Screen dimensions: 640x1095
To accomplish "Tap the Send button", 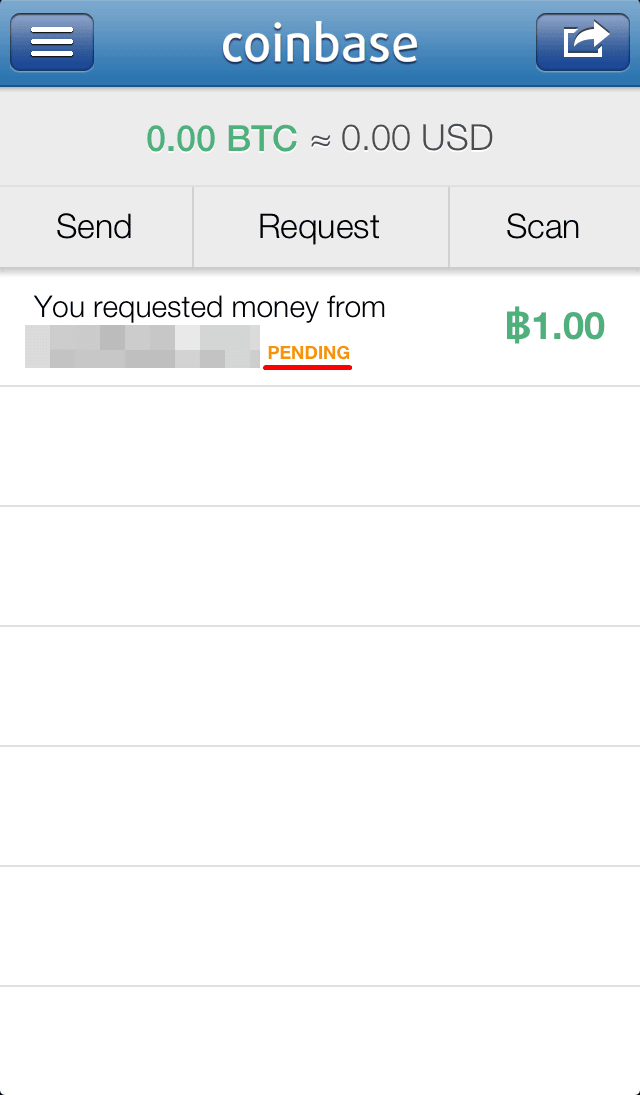I will pyautogui.click(x=96, y=227).
